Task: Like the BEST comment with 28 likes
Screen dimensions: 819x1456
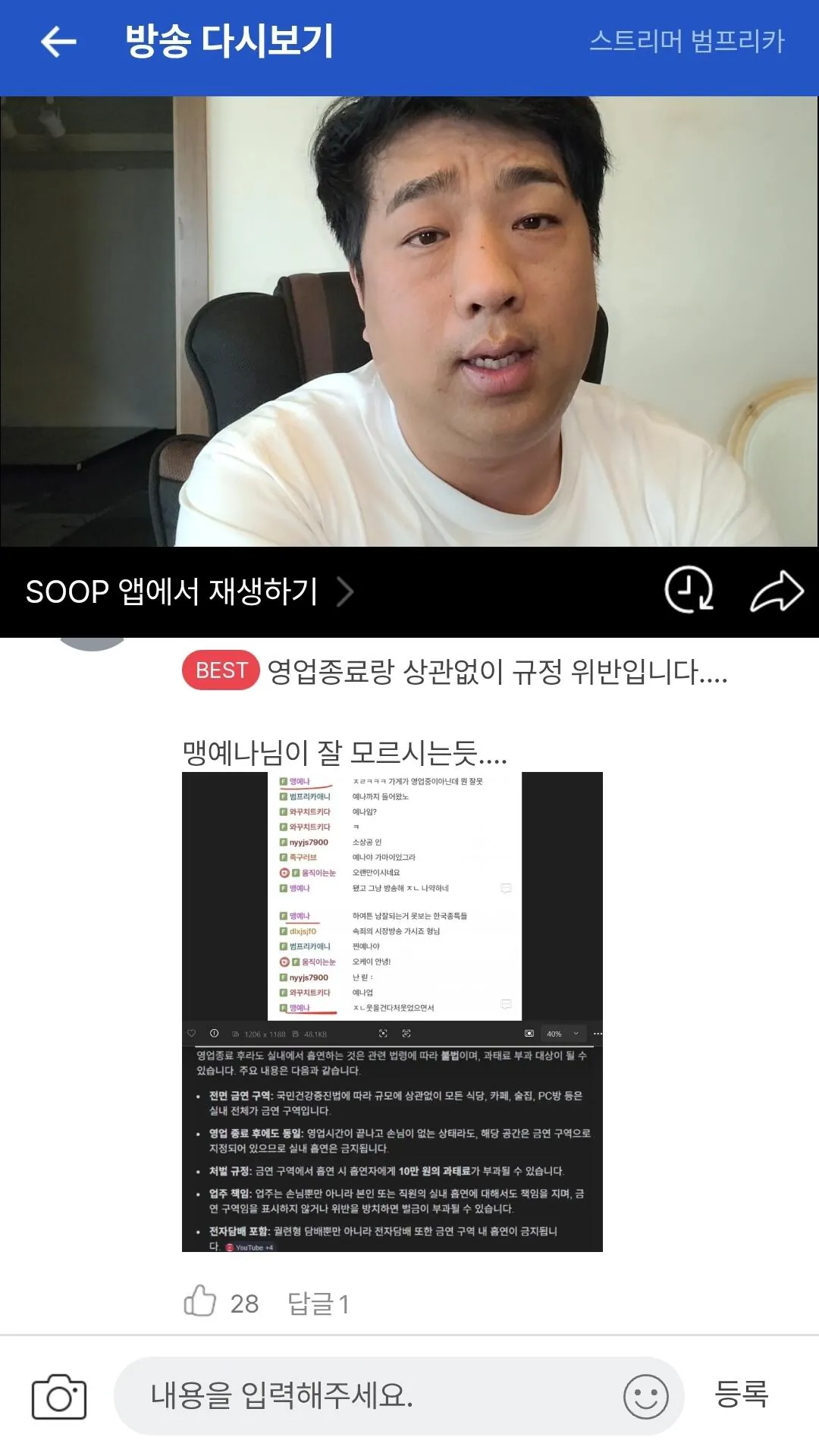Action: coord(201,1301)
